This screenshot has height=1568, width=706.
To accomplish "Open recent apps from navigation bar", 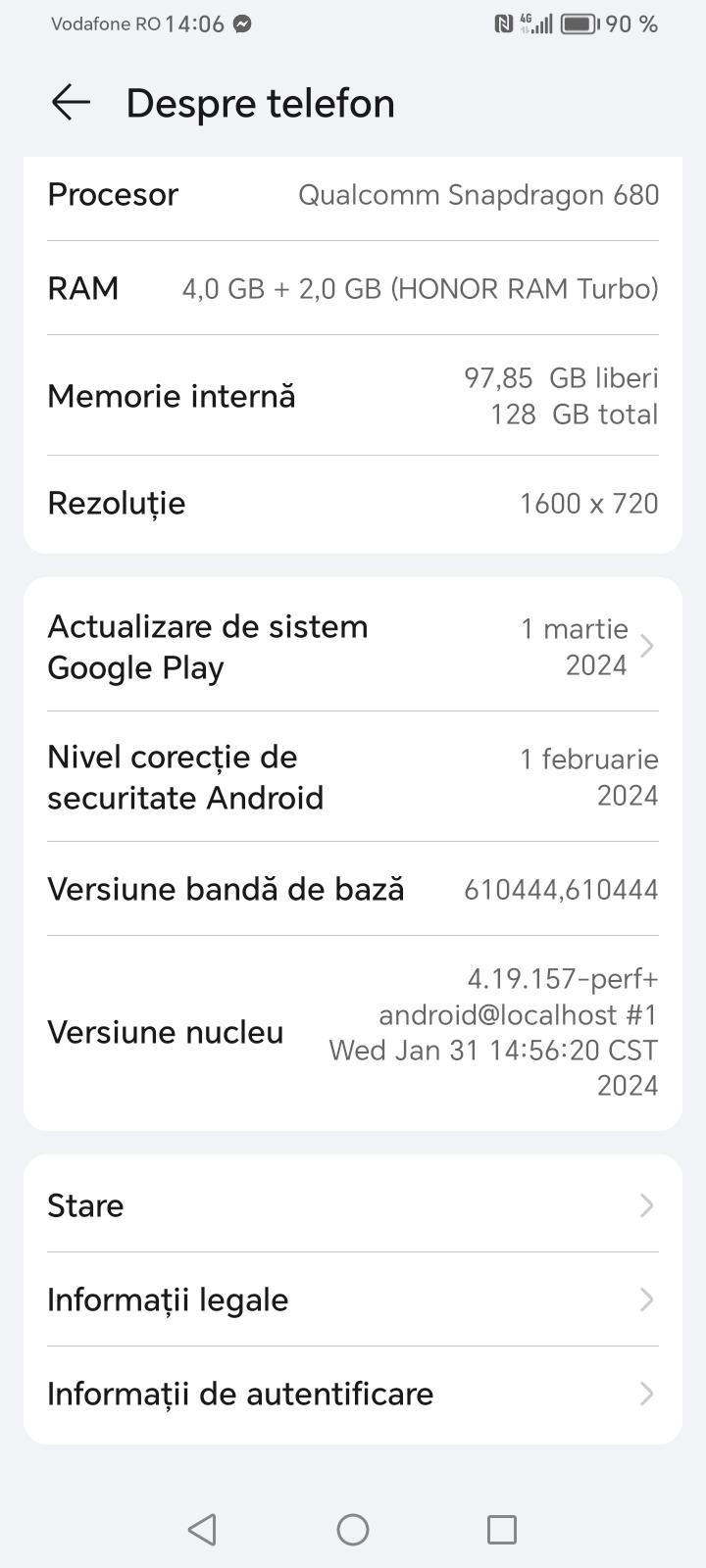I will (x=502, y=1529).
